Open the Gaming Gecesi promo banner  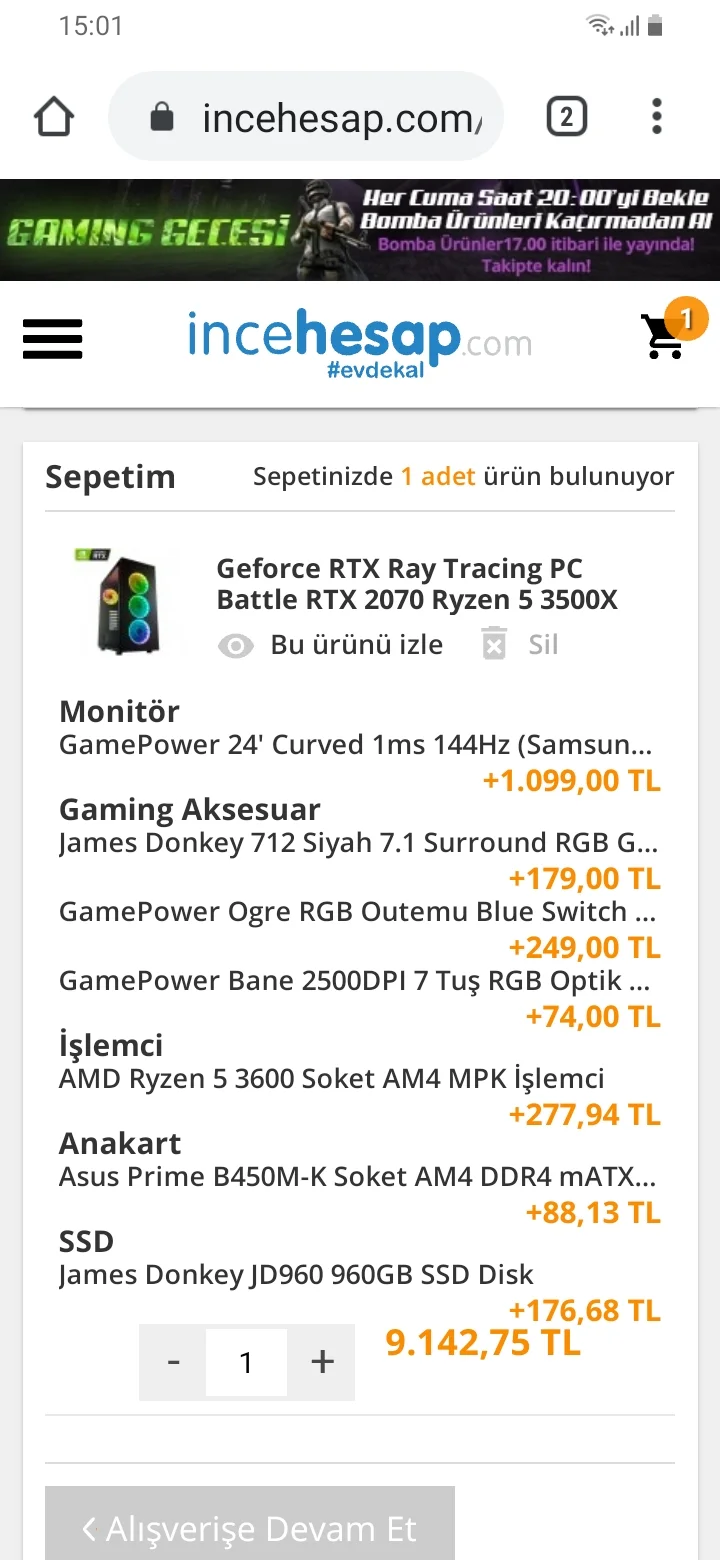[360, 231]
